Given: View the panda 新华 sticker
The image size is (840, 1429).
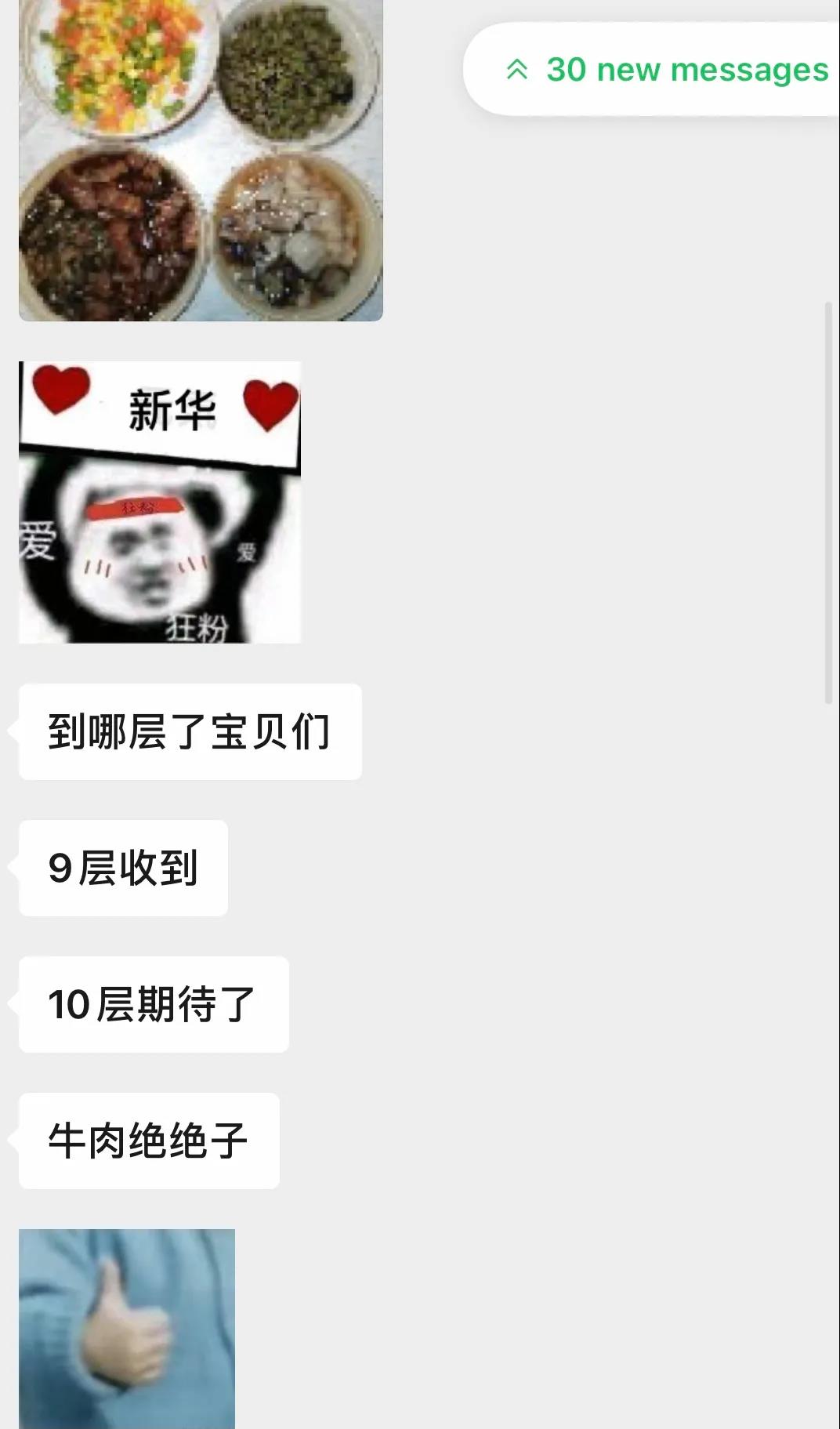Looking at the screenshot, I should click(160, 502).
